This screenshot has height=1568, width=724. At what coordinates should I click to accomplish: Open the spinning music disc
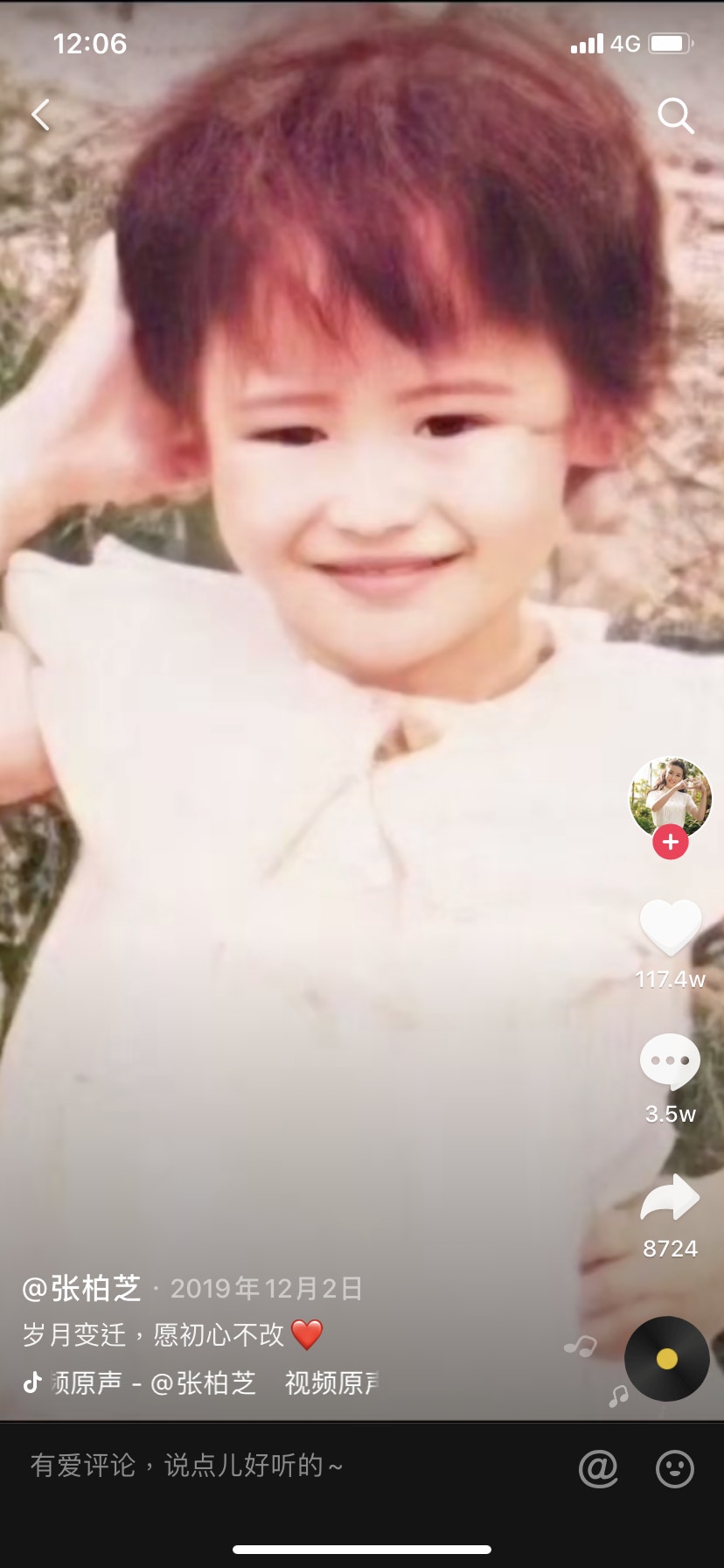tap(666, 1359)
